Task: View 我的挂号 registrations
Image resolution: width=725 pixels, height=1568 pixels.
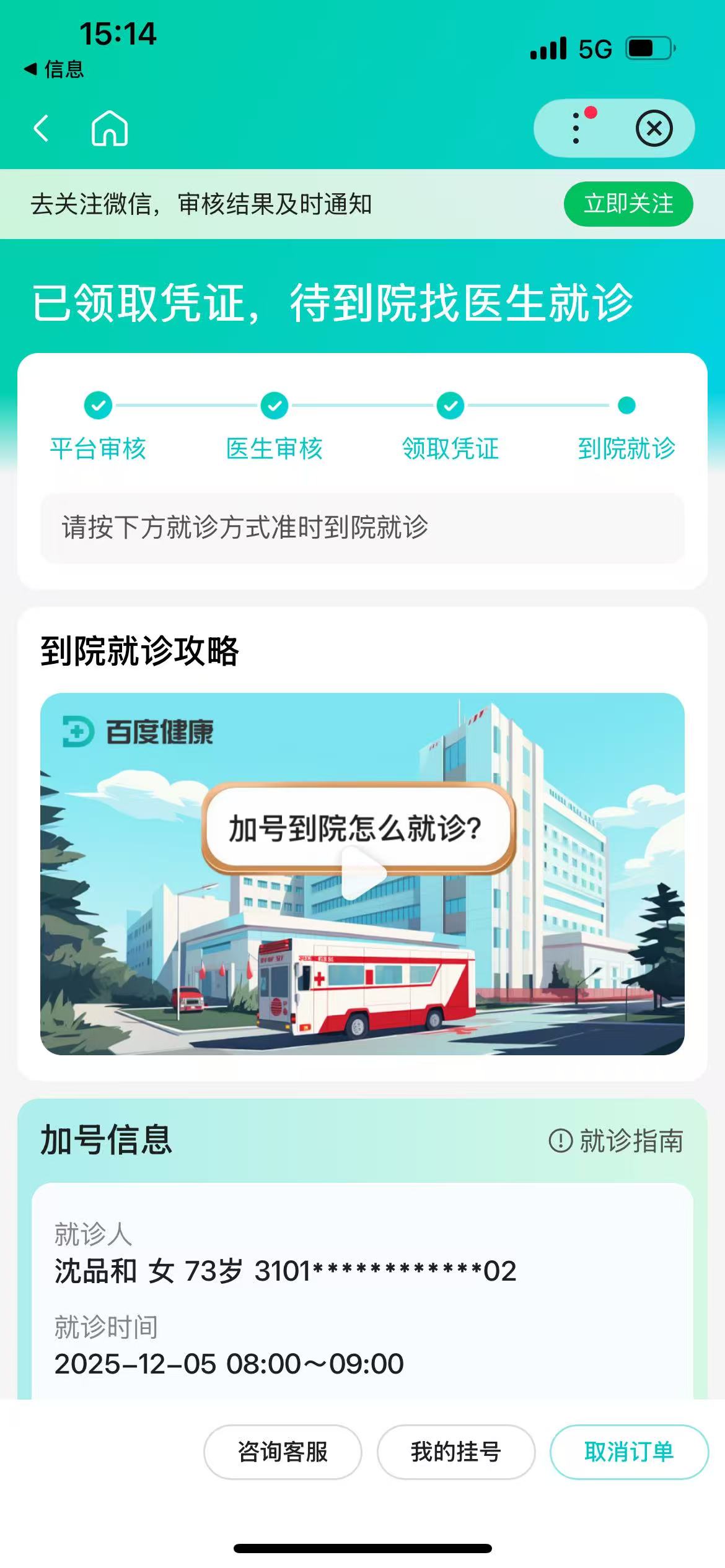Action: coord(455,1452)
